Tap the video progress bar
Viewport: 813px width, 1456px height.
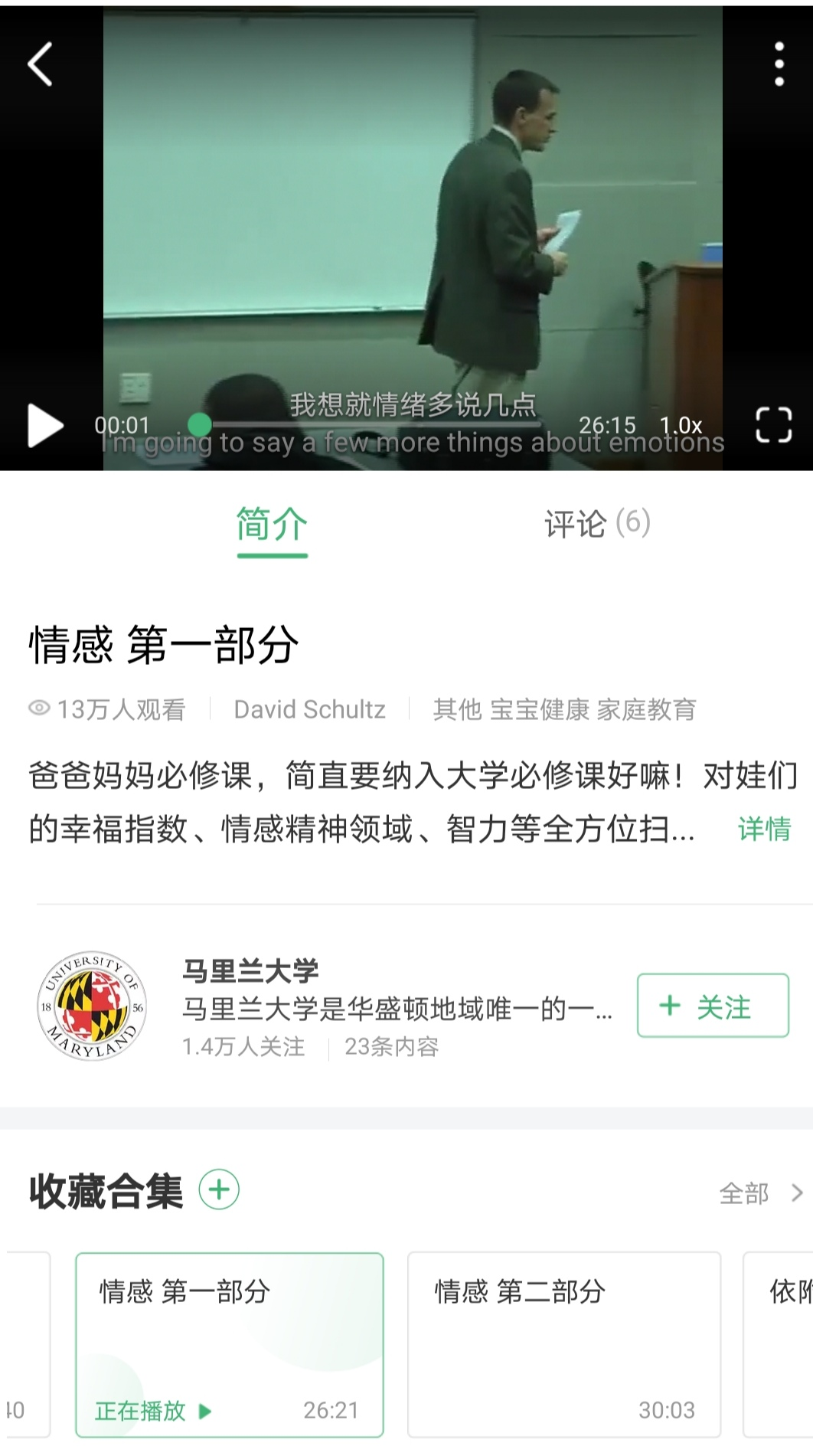tap(375, 424)
